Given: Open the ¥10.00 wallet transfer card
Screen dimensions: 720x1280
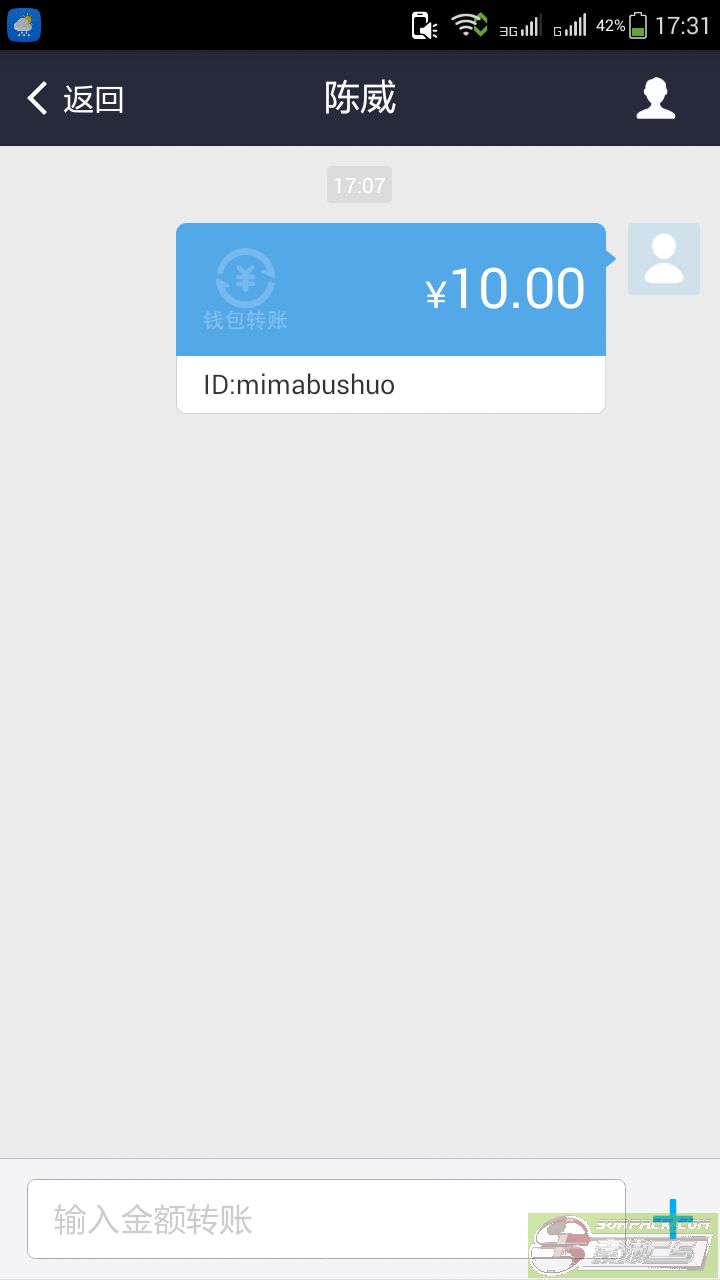Looking at the screenshot, I should pyautogui.click(x=391, y=318).
